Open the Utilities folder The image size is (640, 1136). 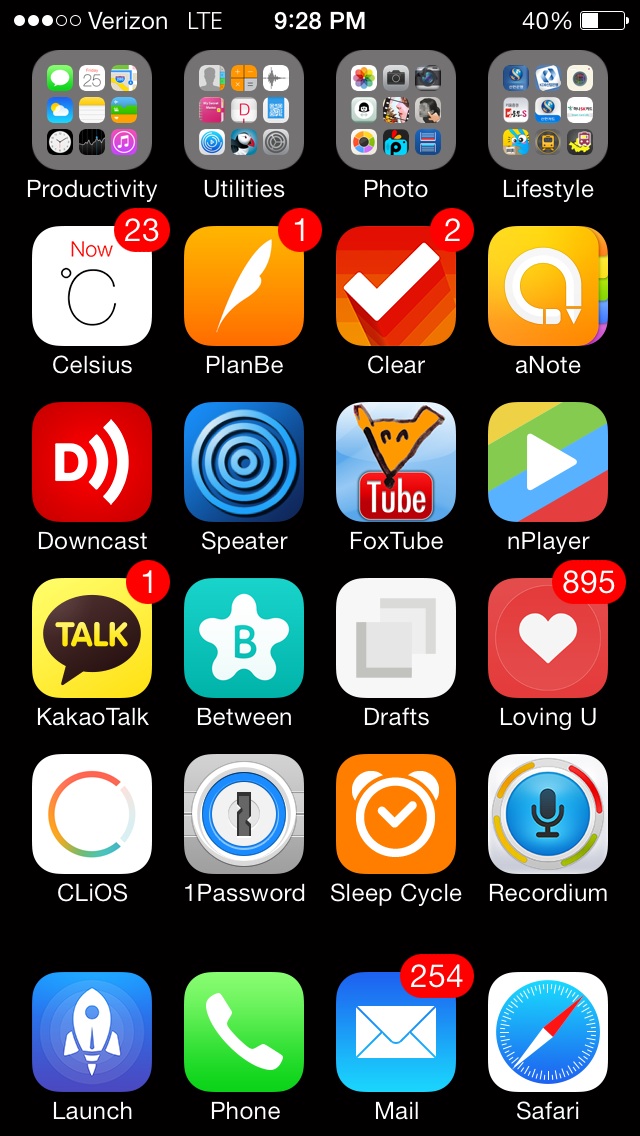coord(244,110)
